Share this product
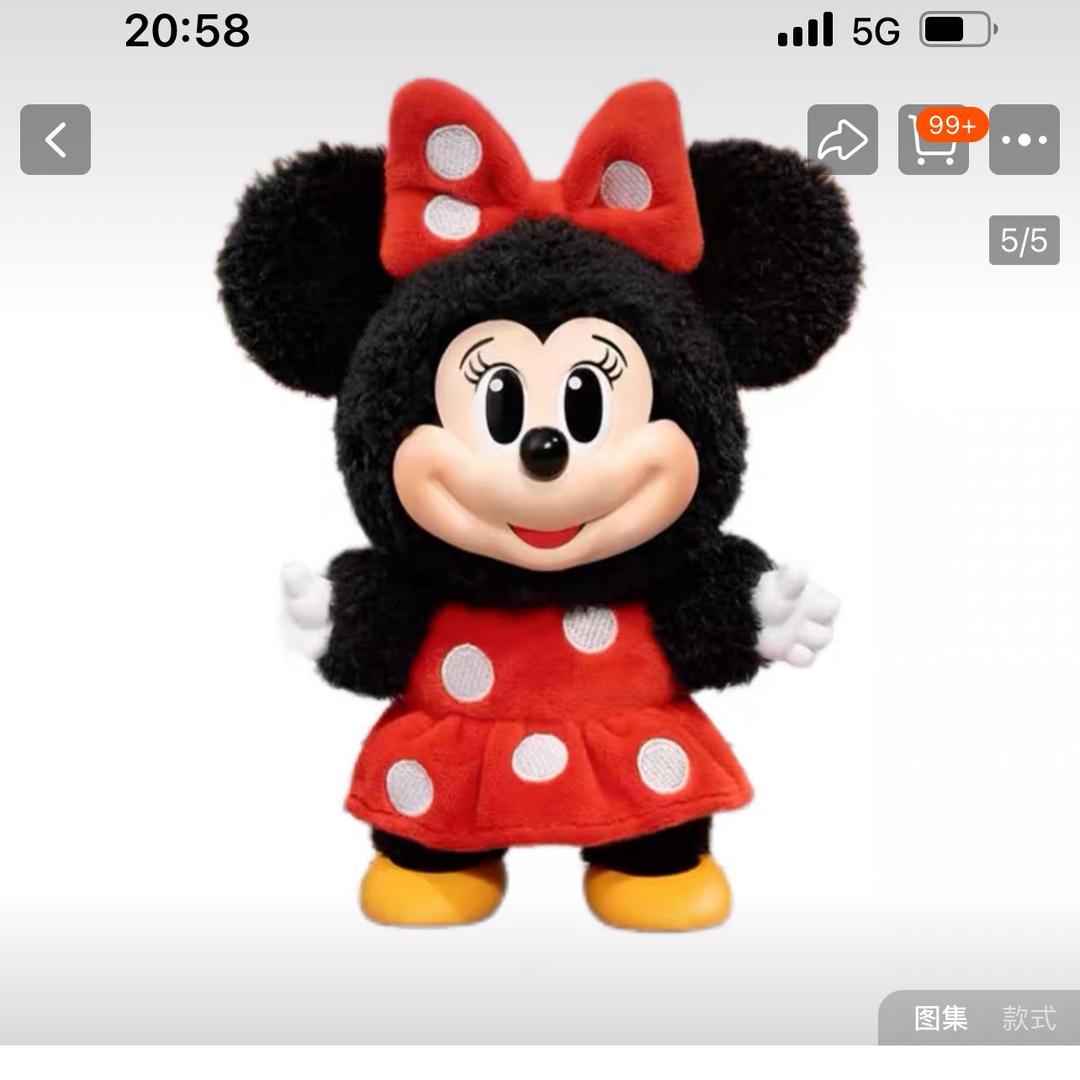1080x1080 pixels. pyautogui.click(x=842, y=140)
